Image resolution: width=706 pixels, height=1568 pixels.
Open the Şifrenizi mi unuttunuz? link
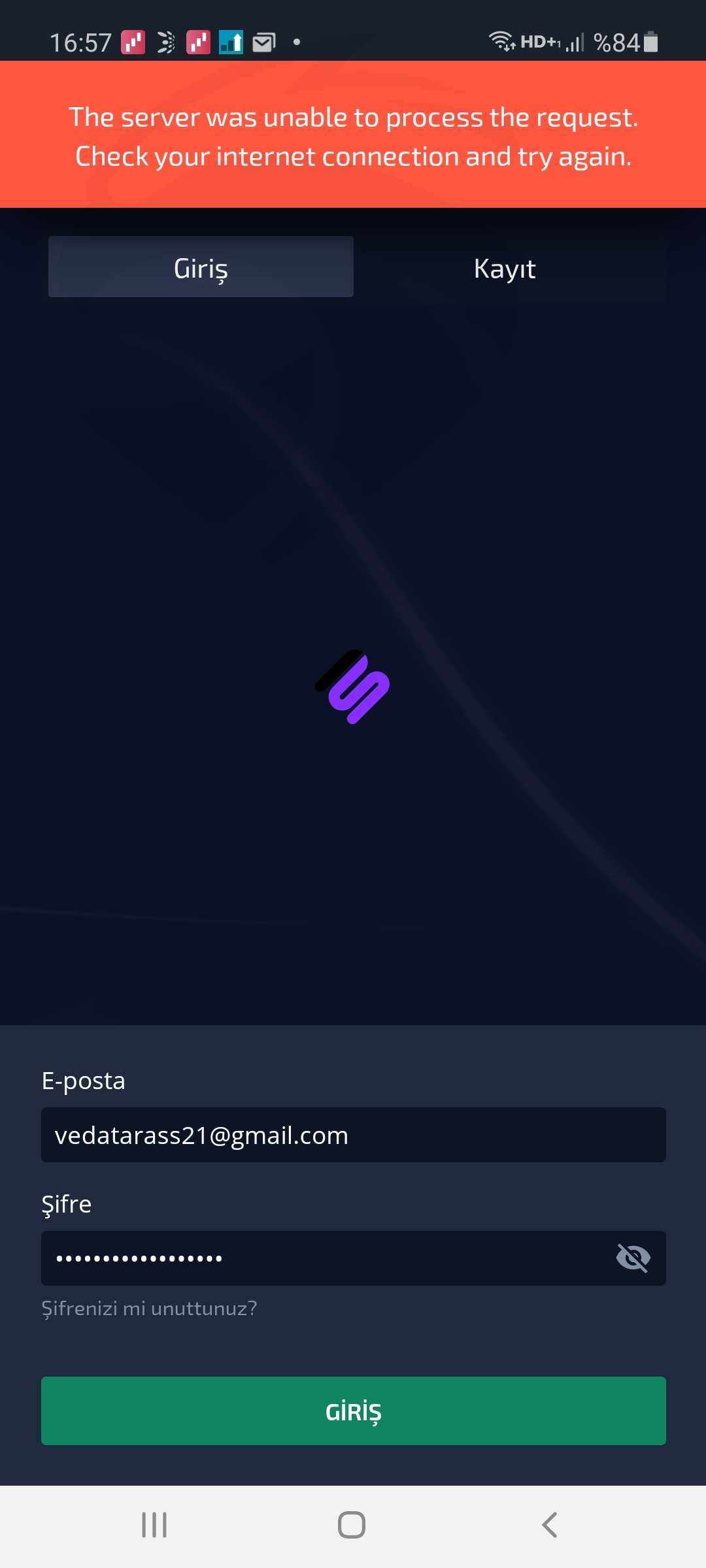149,1309
